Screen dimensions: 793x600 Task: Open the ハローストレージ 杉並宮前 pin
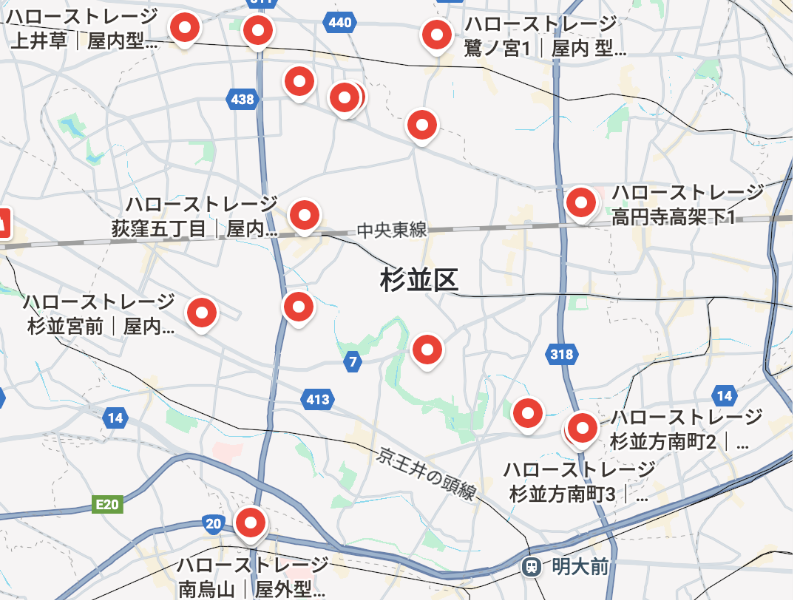click(203, 313)
